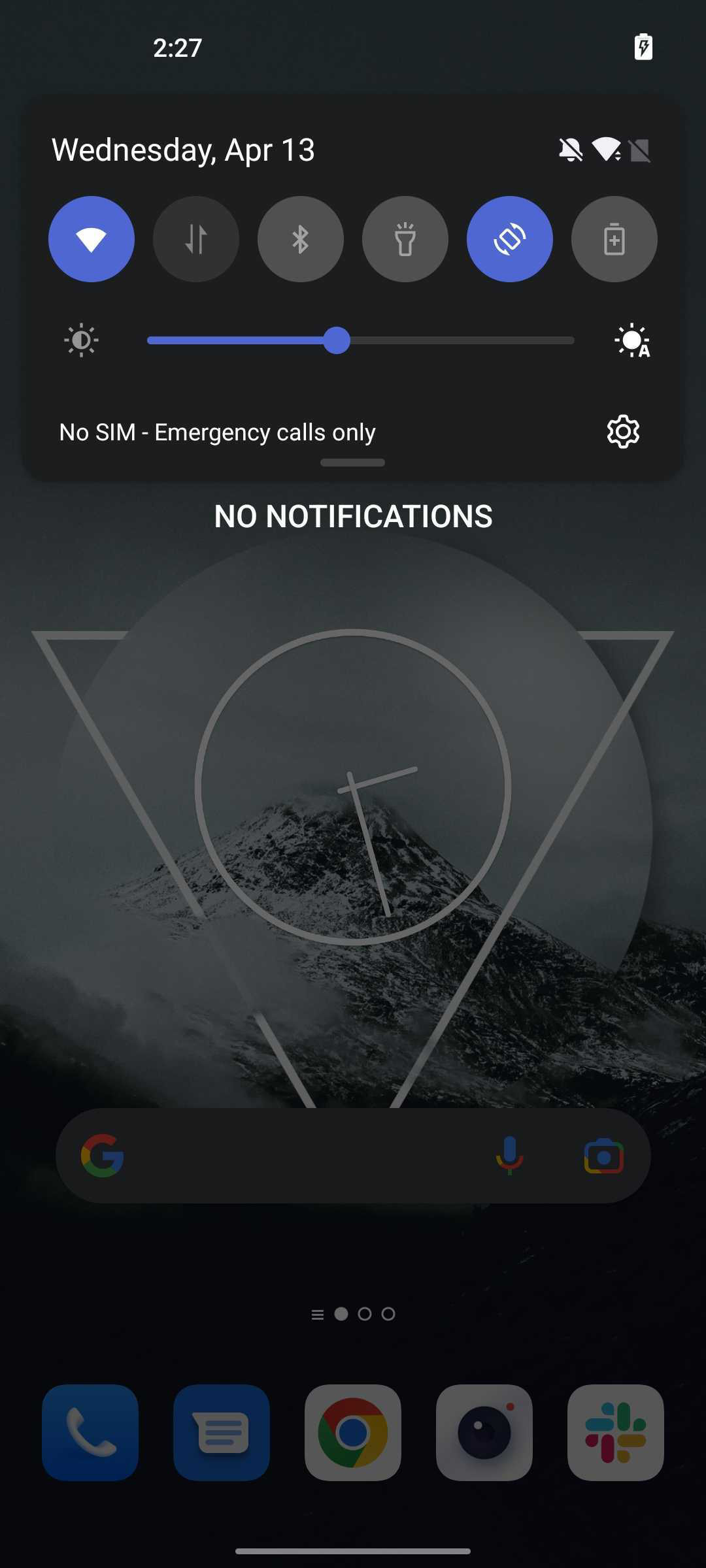Screen dimensions: 706x1568
Task: Tap the clock time in the status bar
Action: click(177, 46)
